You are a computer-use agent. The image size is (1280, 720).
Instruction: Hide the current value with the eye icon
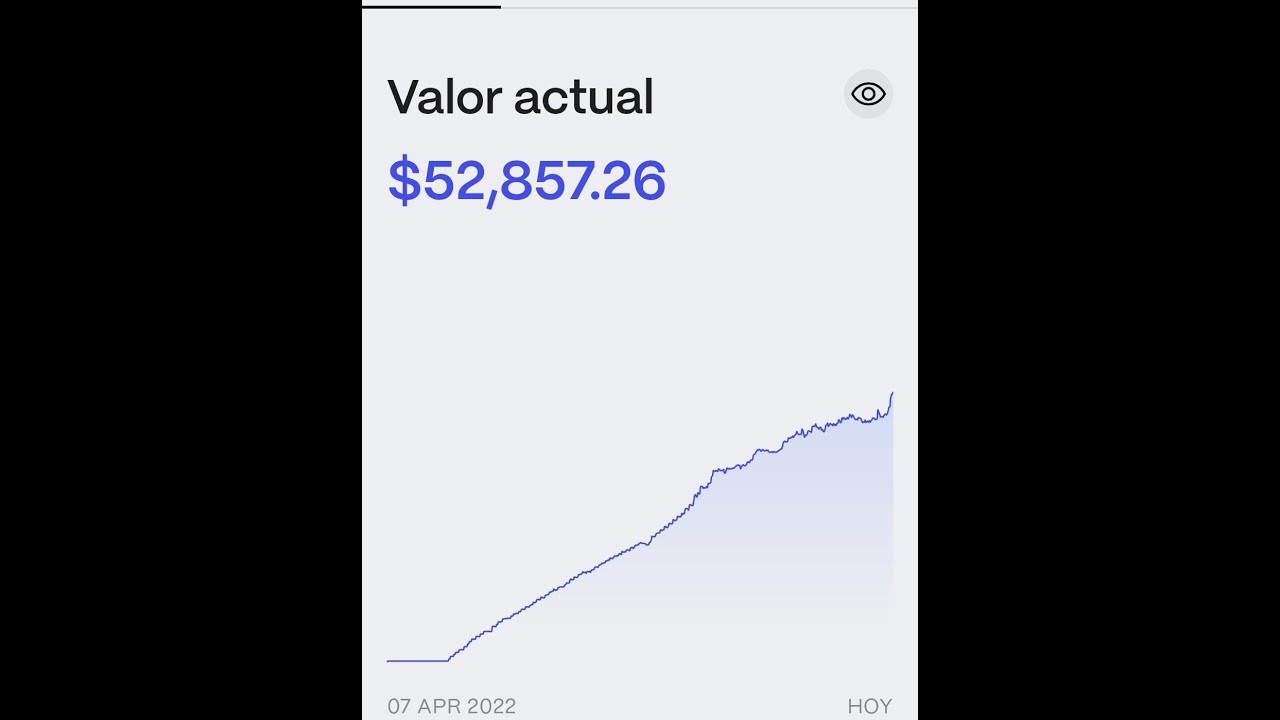(868, 95)
